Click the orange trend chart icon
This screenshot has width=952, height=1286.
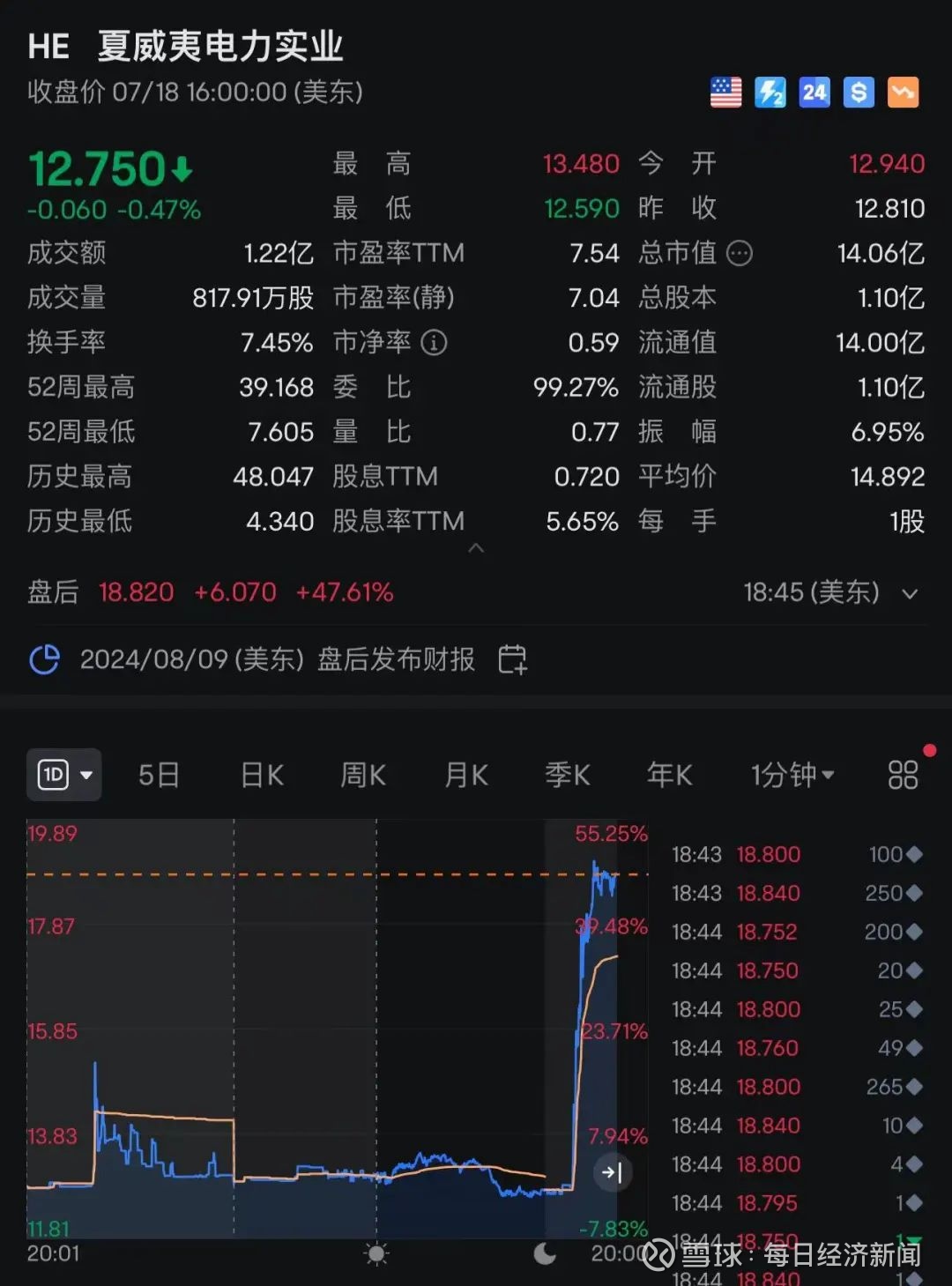point(903,93)
